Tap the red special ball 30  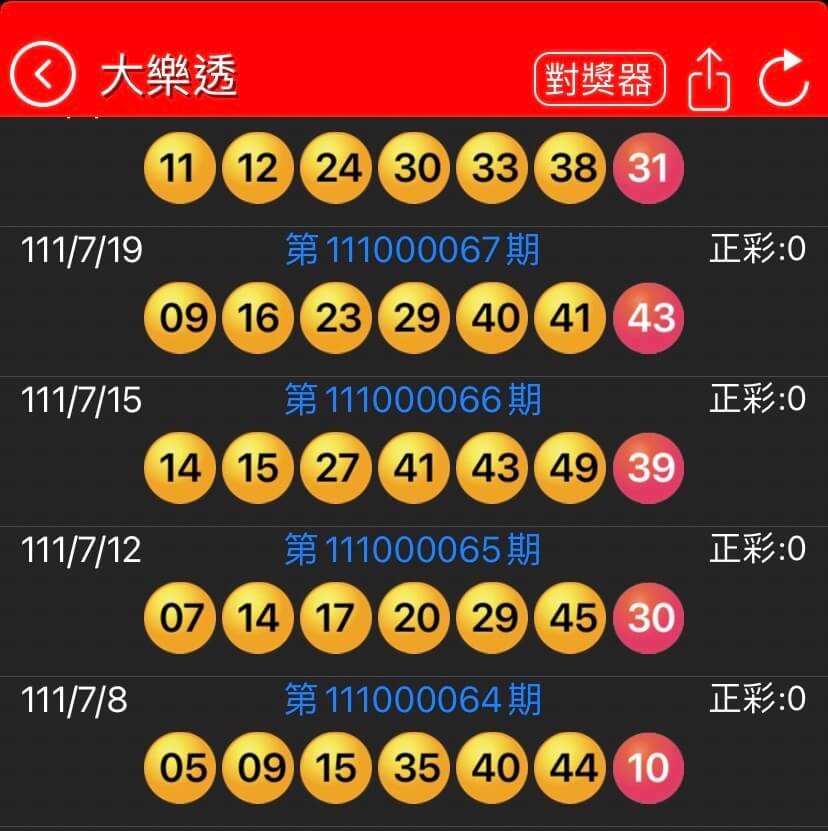pyautogui.click(x=648, y=618)
